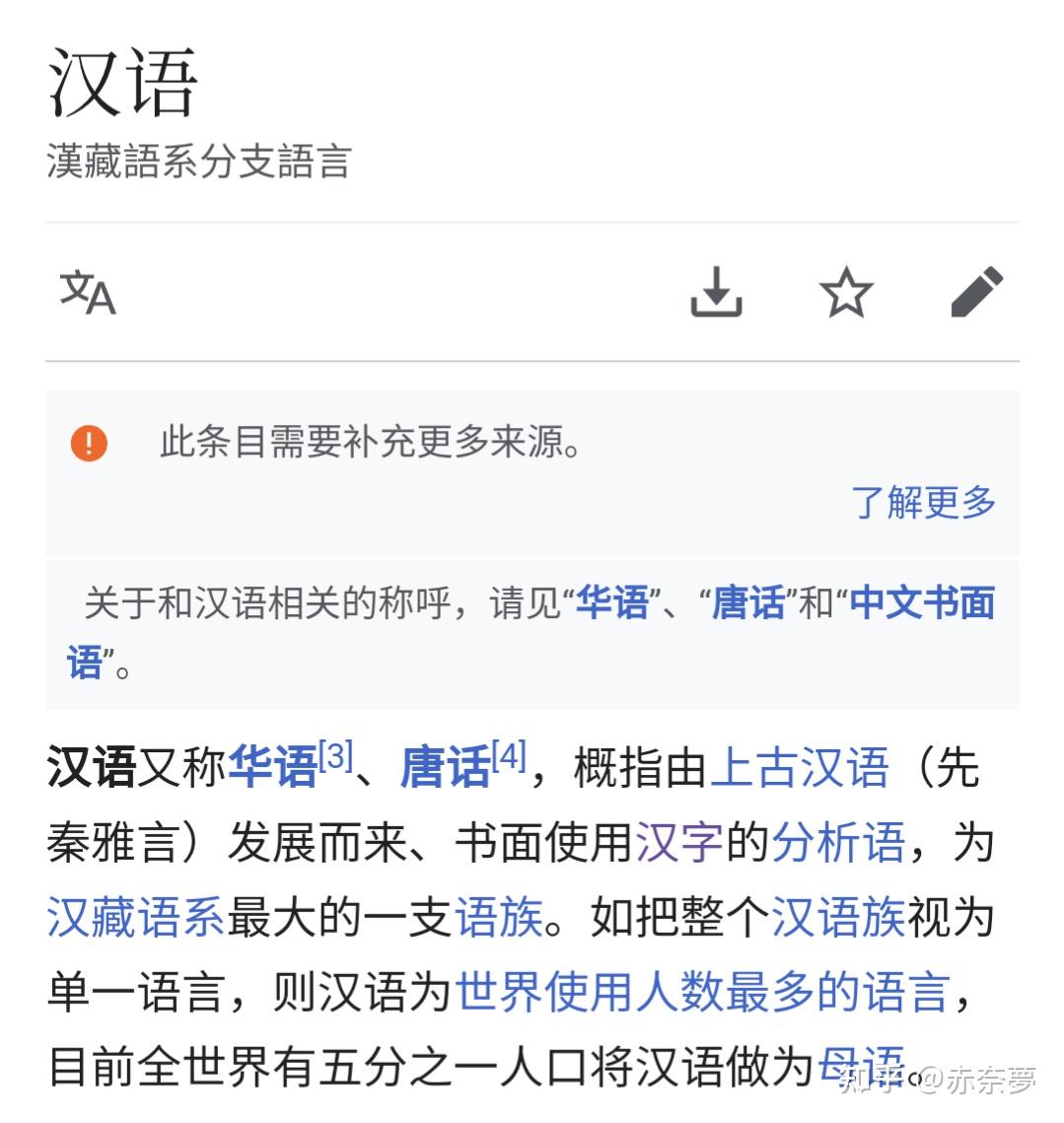Tap the 了解更多 link in the notice
This screenshot has height=1123, width=1064.
tap(923, 502)
